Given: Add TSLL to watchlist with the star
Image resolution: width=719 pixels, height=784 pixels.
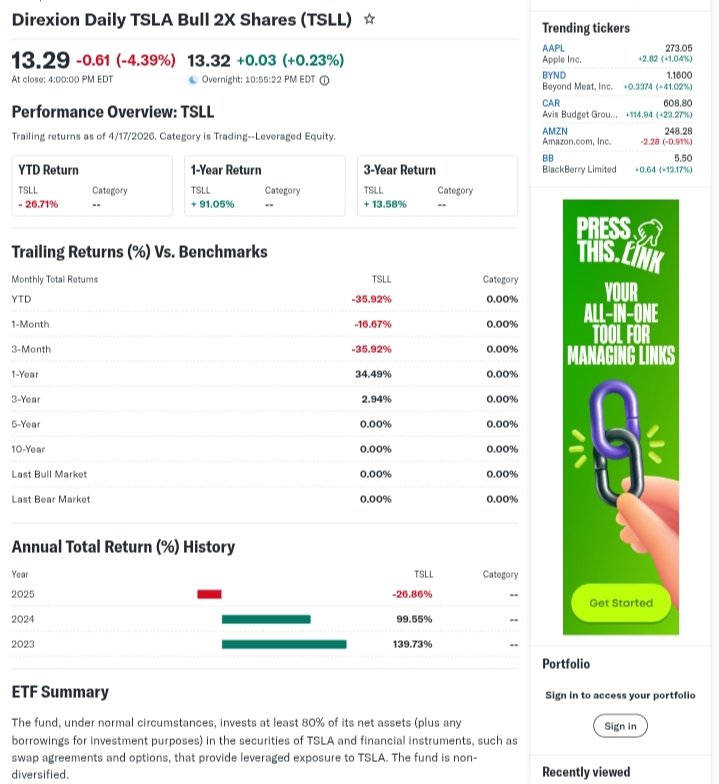Looking at the screenshot, I should pyautogui.click(x=370, y=19).
